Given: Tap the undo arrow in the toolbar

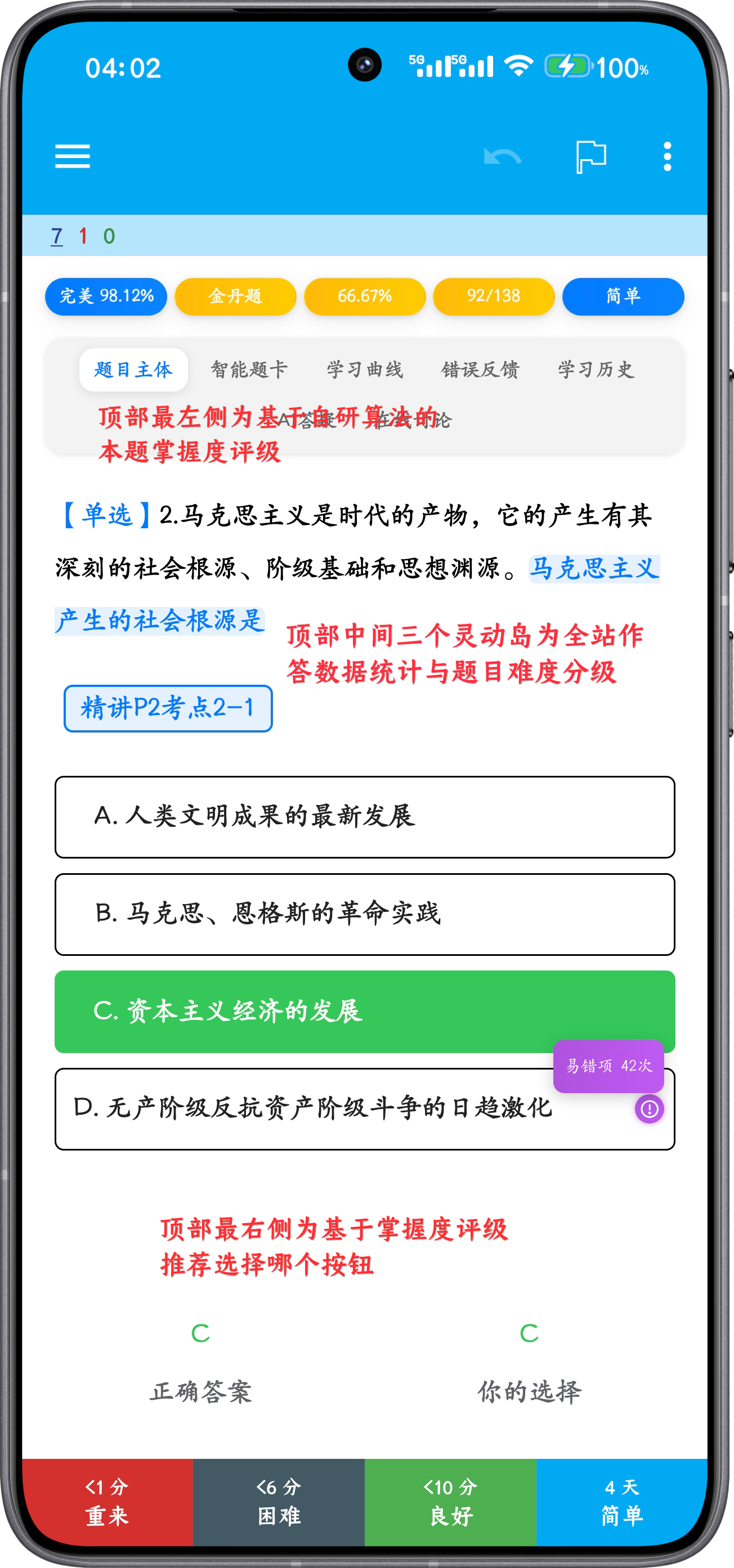Looking at the screenshot, I should [x=502, y=156].
